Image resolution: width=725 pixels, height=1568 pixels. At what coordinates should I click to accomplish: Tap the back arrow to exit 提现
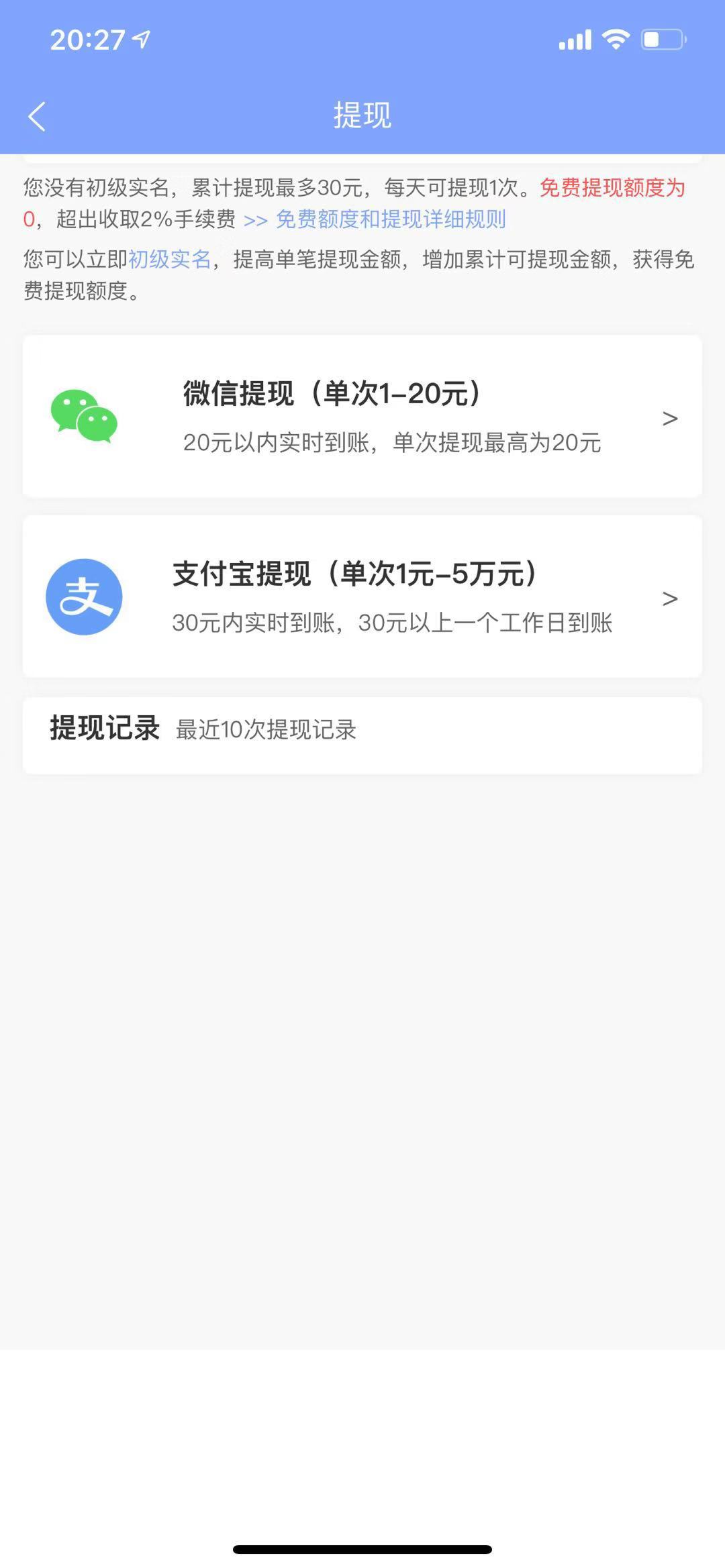click(37, 115)
